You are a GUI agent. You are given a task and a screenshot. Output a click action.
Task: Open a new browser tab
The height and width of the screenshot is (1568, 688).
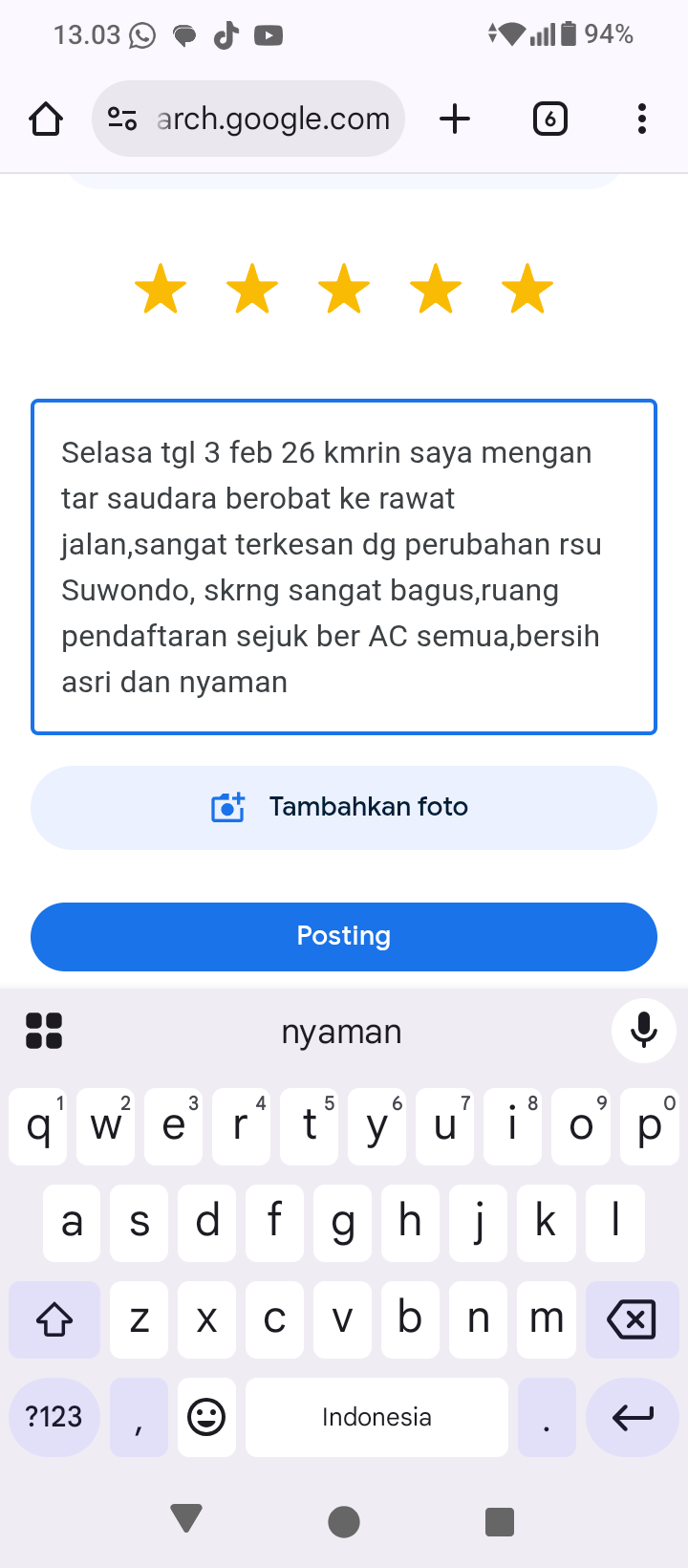point(455,120)
